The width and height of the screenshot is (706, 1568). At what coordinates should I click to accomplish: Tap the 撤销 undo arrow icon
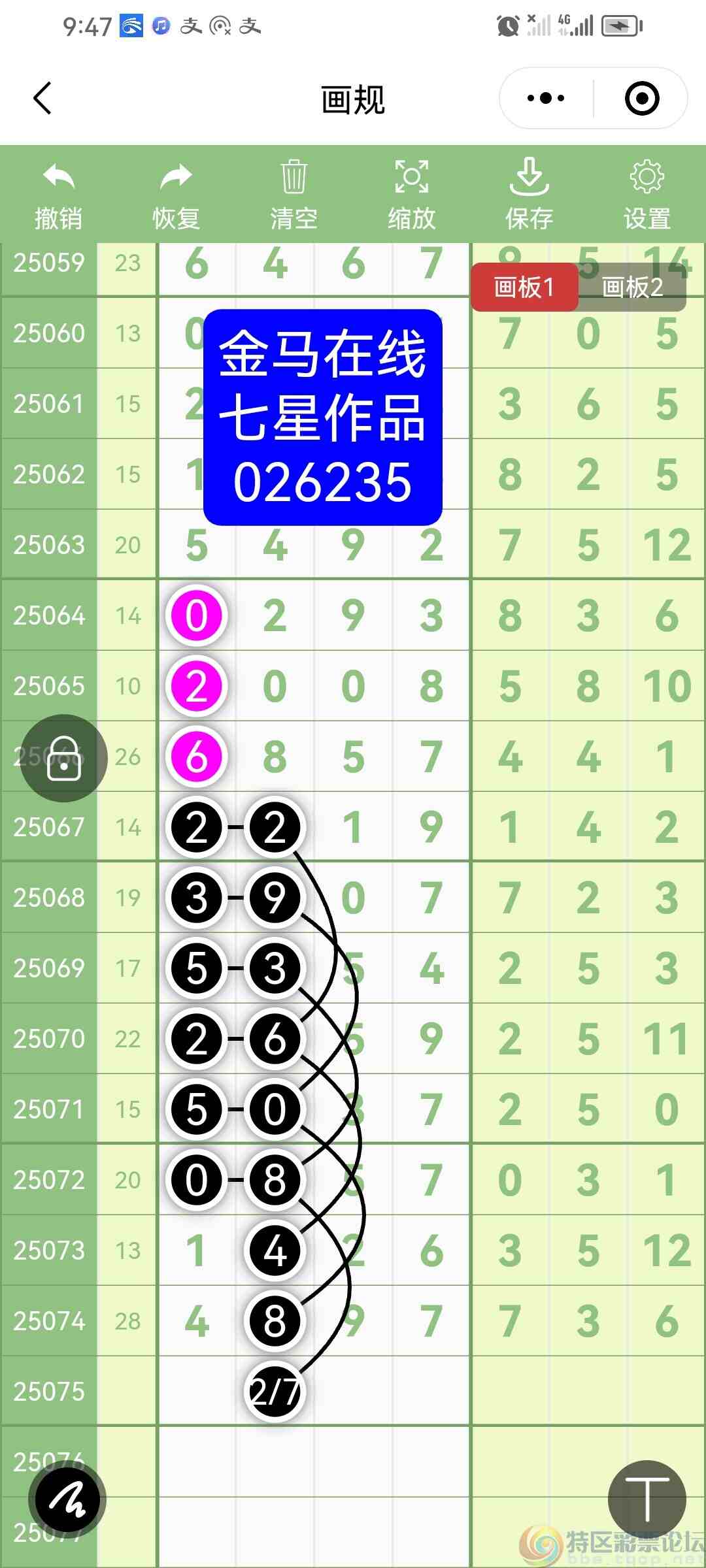tap(58, 180)
